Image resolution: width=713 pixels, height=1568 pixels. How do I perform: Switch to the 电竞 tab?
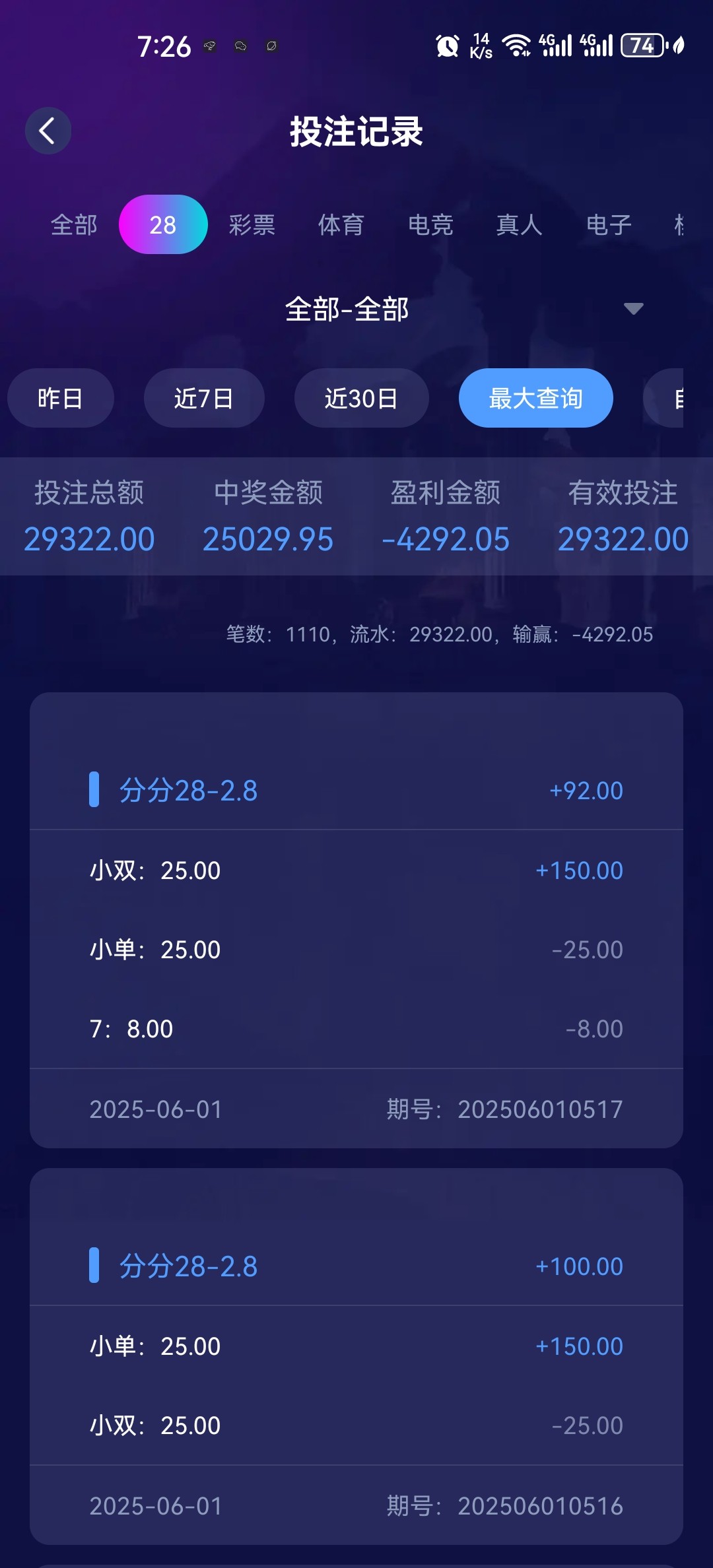pos(430,225)
